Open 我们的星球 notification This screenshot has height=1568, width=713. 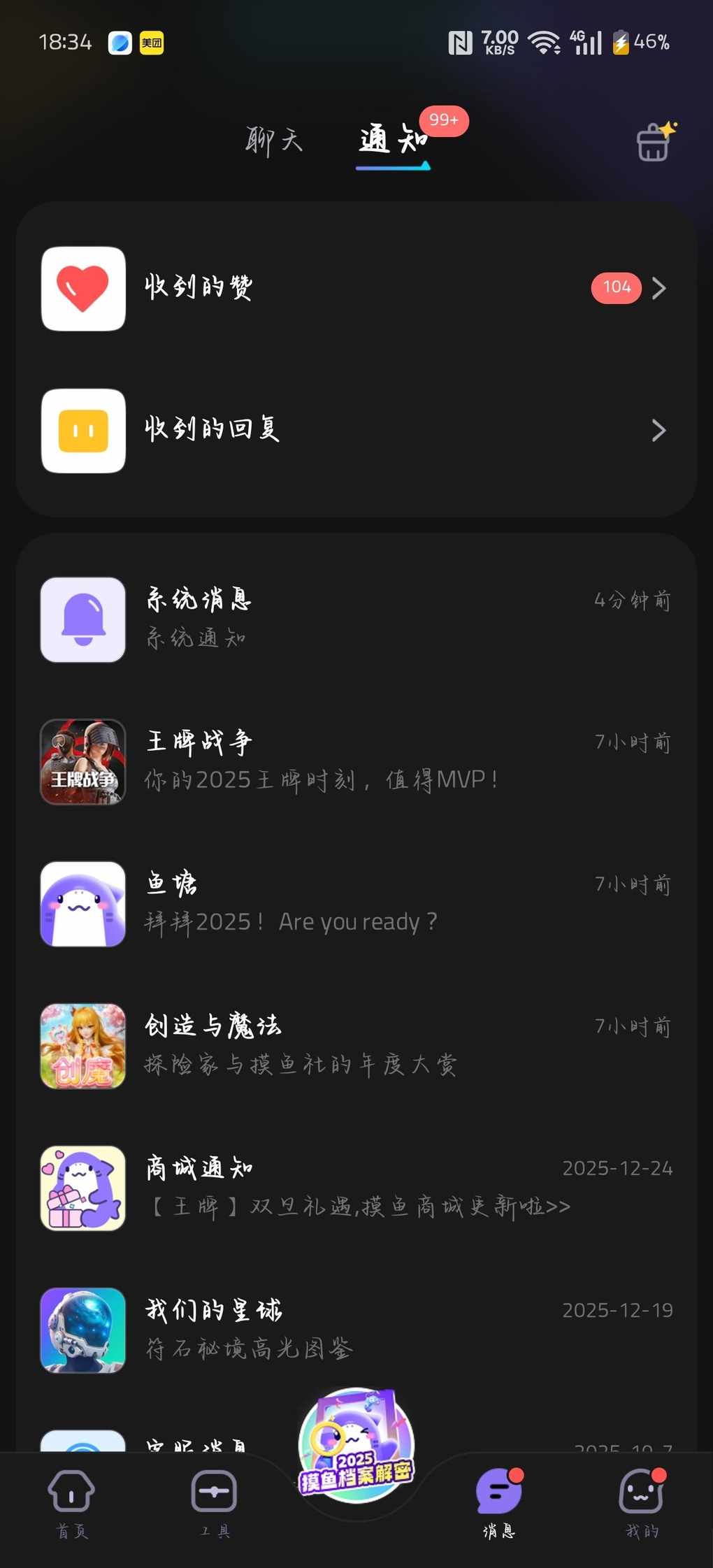[356, 1330]
